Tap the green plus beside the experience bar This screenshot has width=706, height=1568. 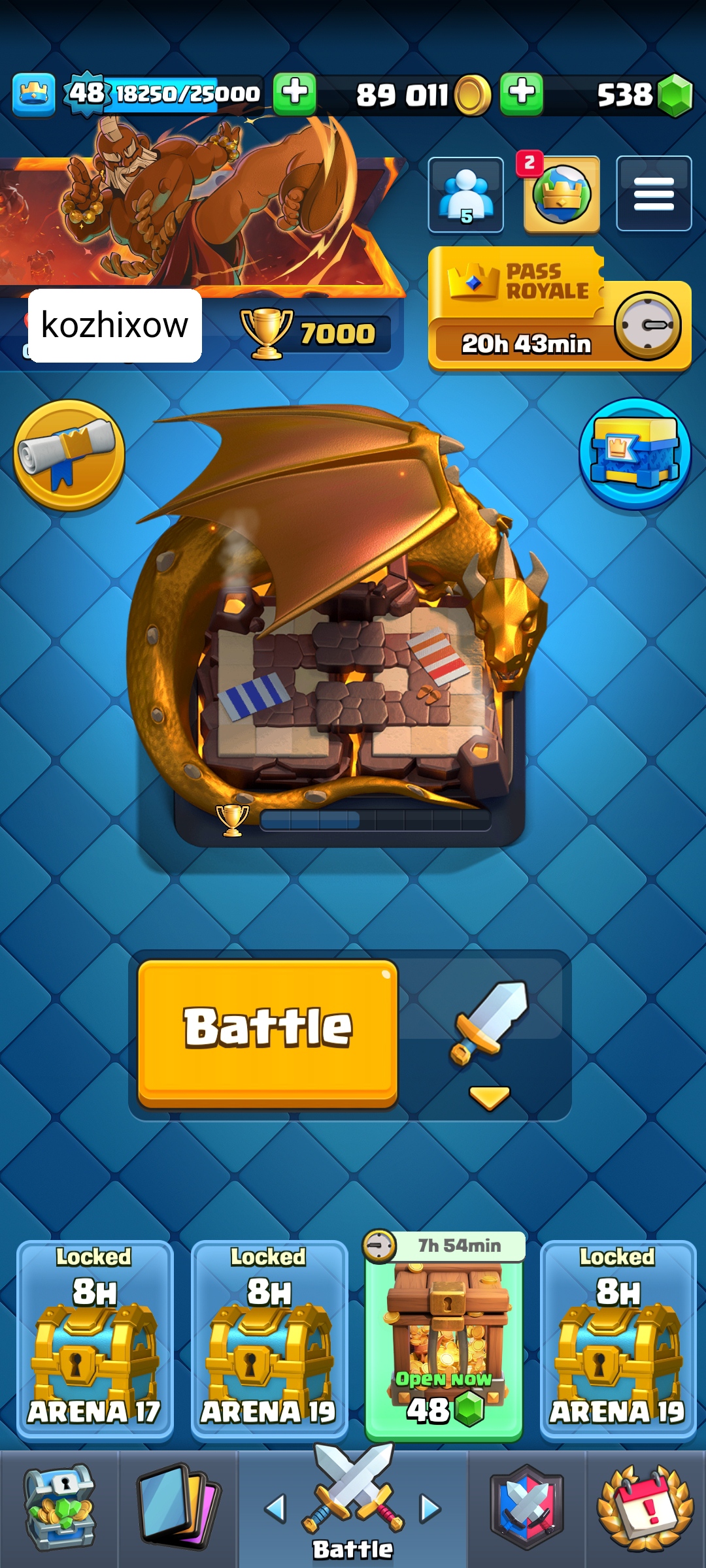(295, 93)
